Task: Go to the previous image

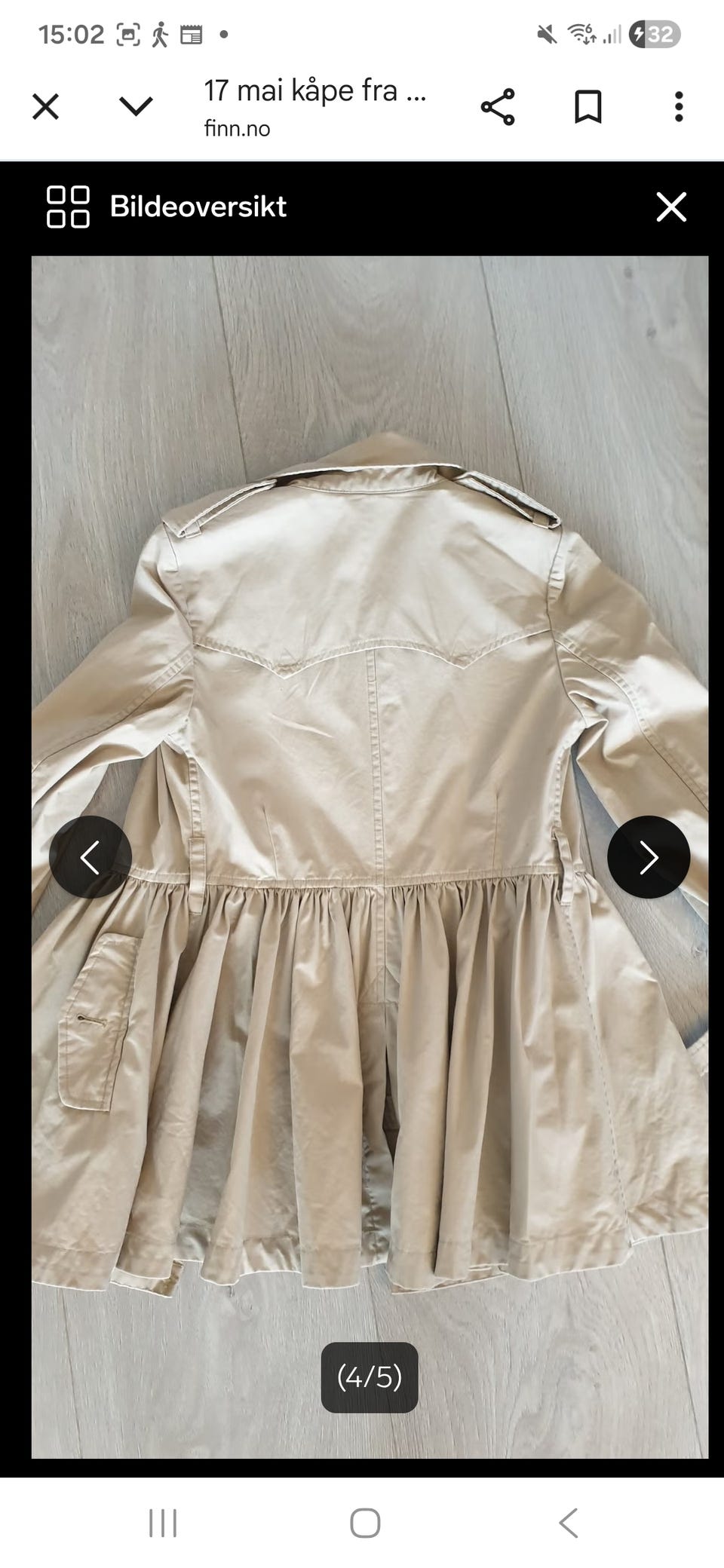Action: 90,857
